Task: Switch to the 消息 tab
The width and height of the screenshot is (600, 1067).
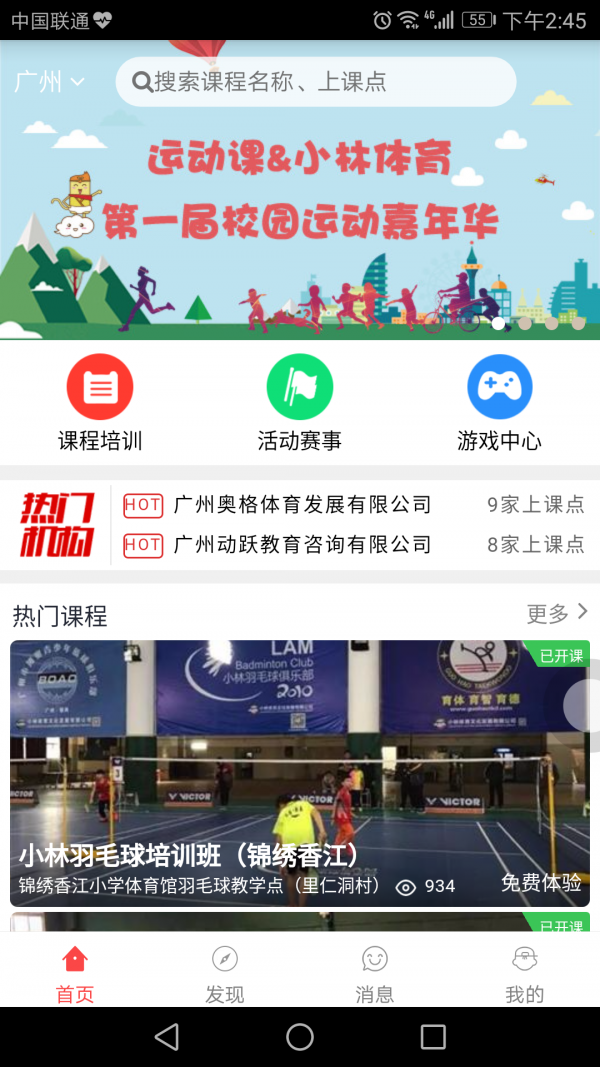Action: [375, 975]
